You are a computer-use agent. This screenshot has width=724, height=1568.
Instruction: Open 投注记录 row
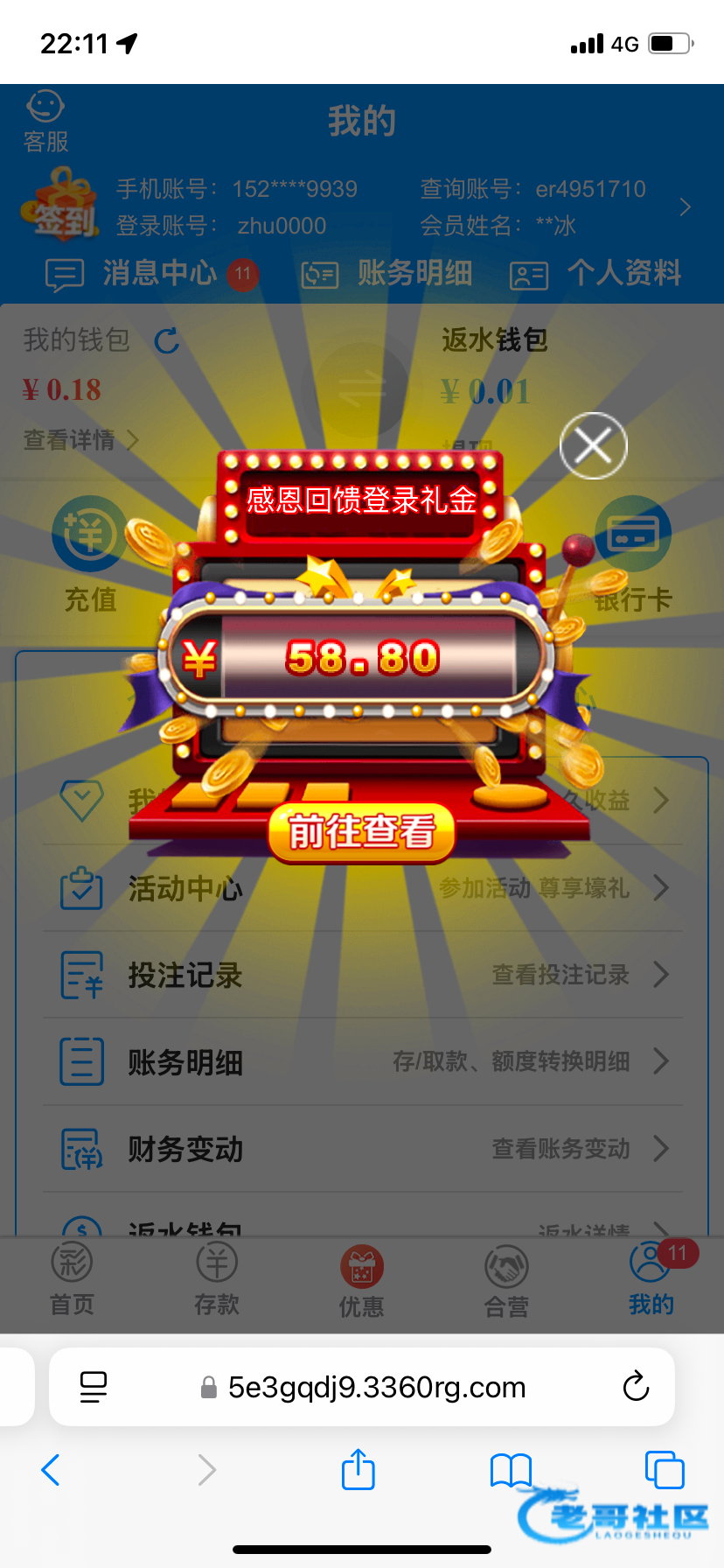click(x=361, y=975)
